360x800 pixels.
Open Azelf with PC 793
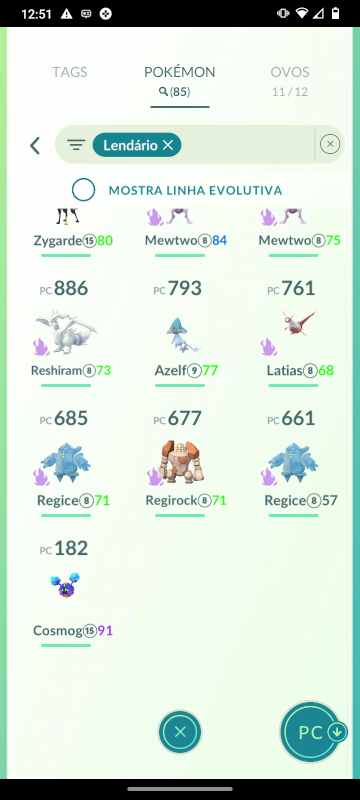[x=180, y=332]
